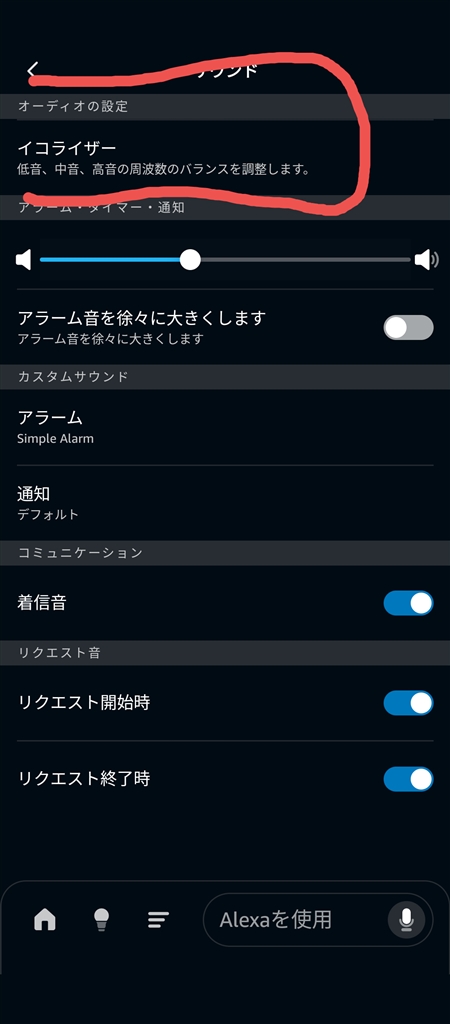450x1024 pixels.
Task: Open the more menu lines tab
Action: pyautogui.click(x=158, y=920)
